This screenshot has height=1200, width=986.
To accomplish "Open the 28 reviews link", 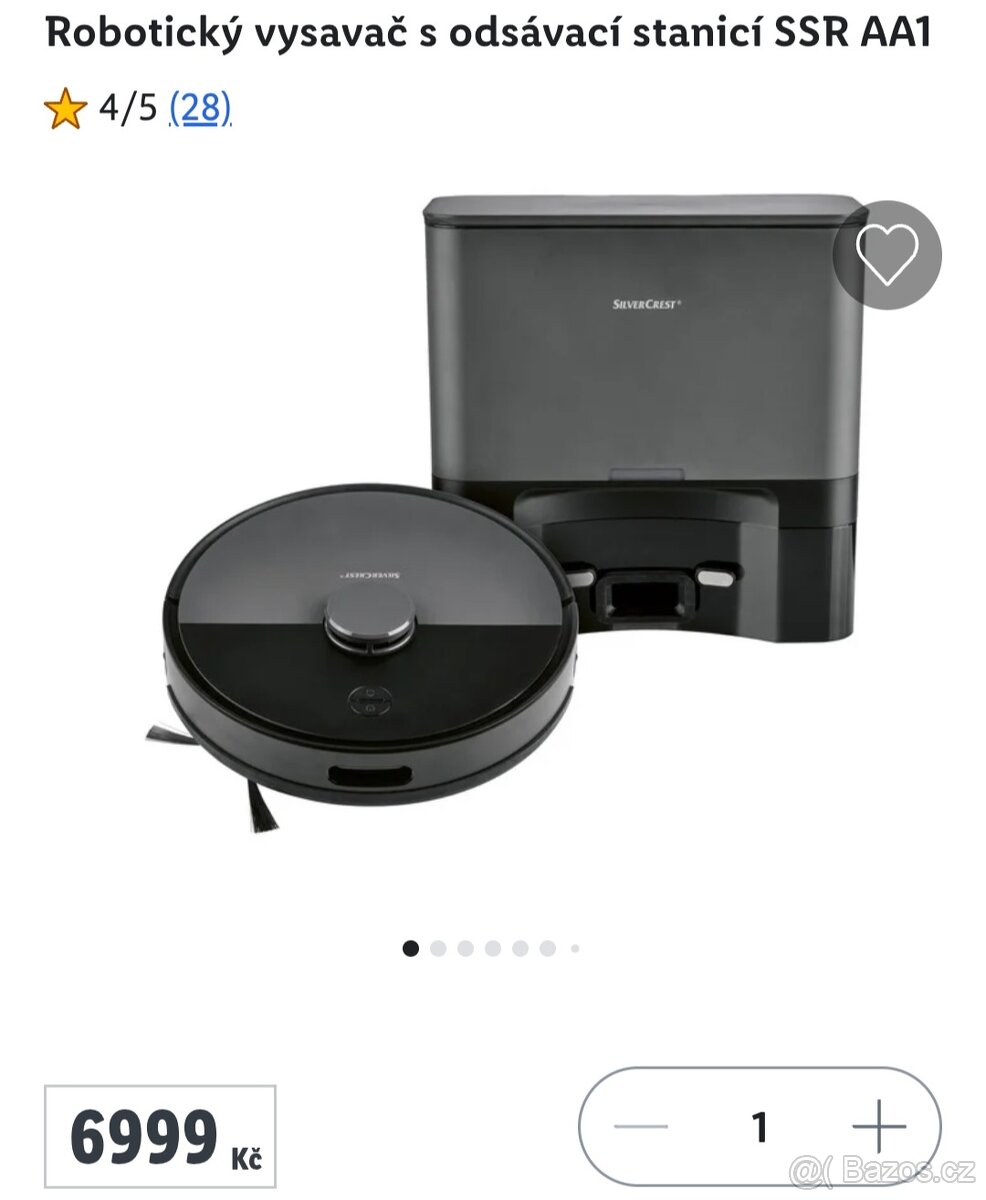I will coord(200,108).
